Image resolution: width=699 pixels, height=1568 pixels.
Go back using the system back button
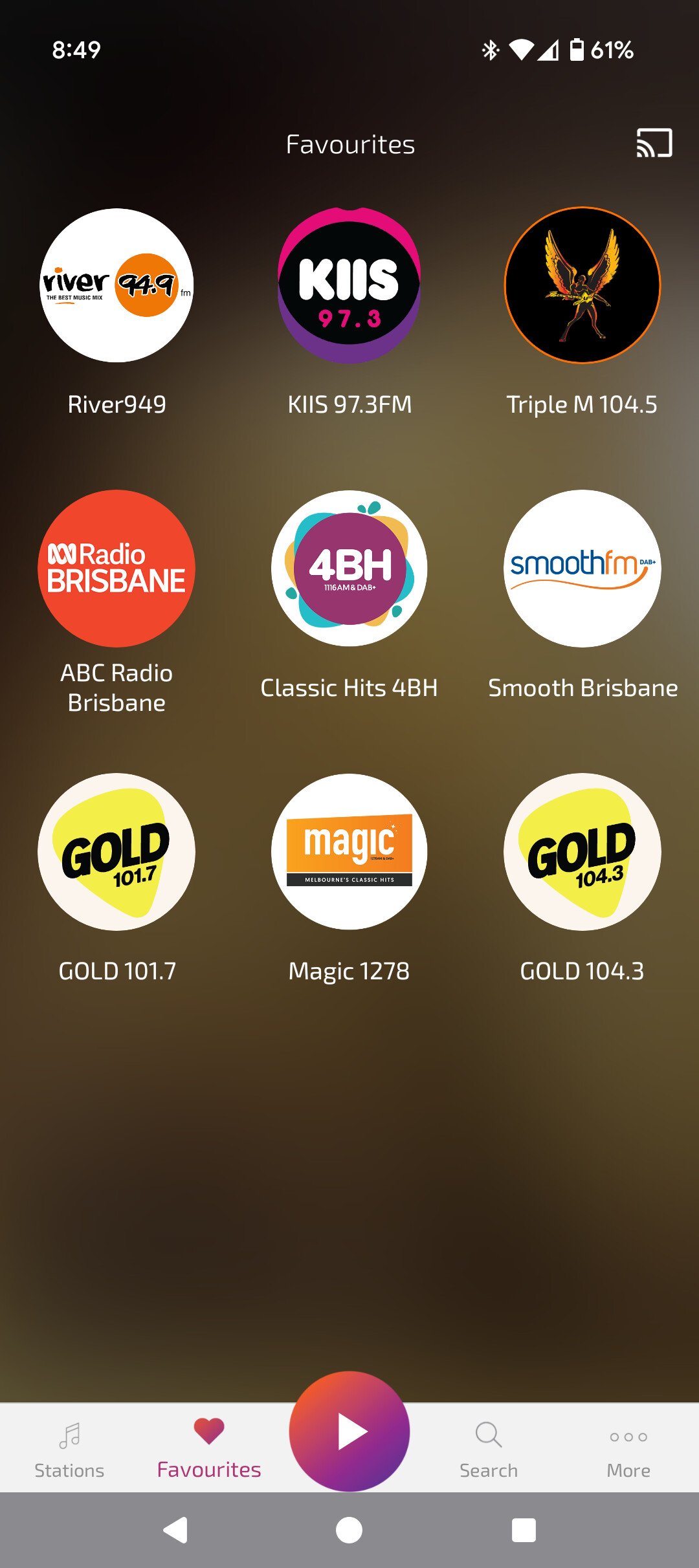(x=175, y=1530)
